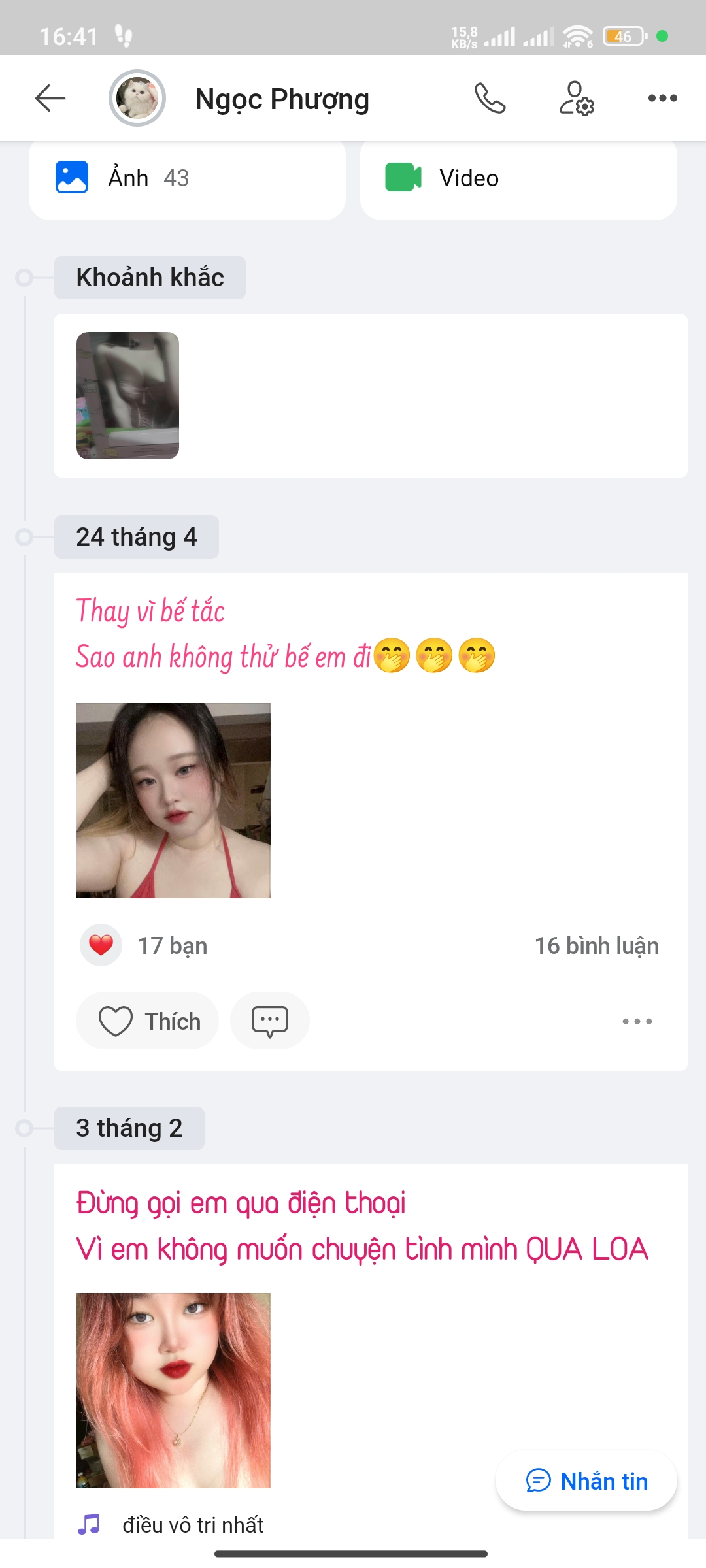Open the header overflow menu
This screenshot has height=1568, width=706.
coord(662,99)
